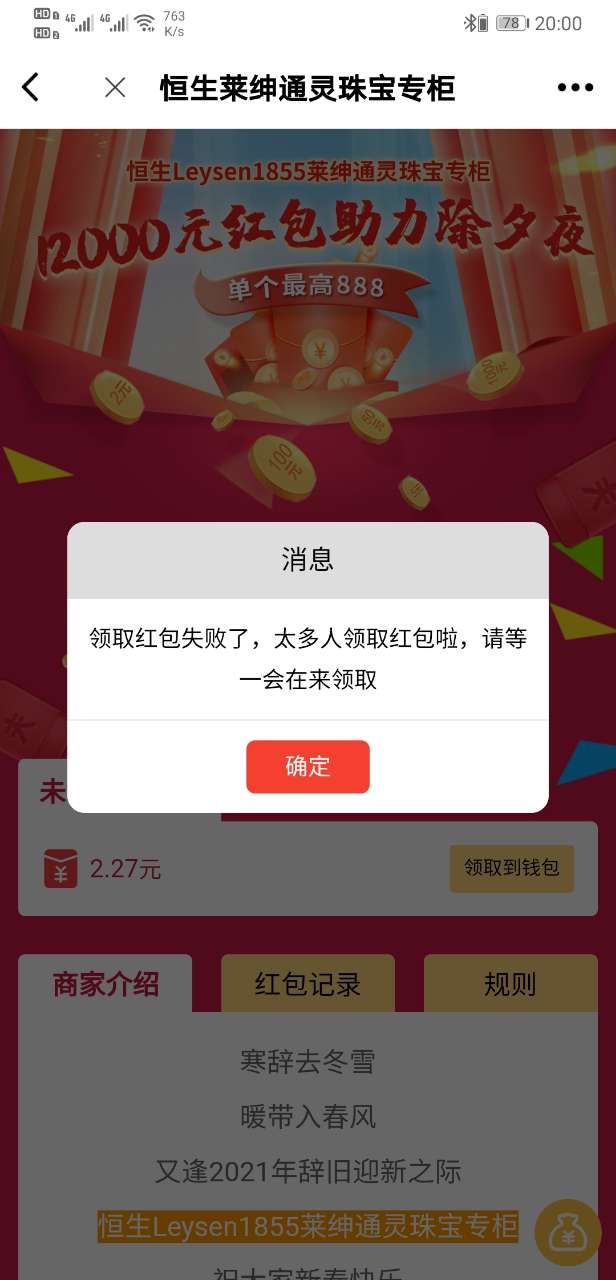
Task: Switch to the 规则 tab
Action: point(510,984)
